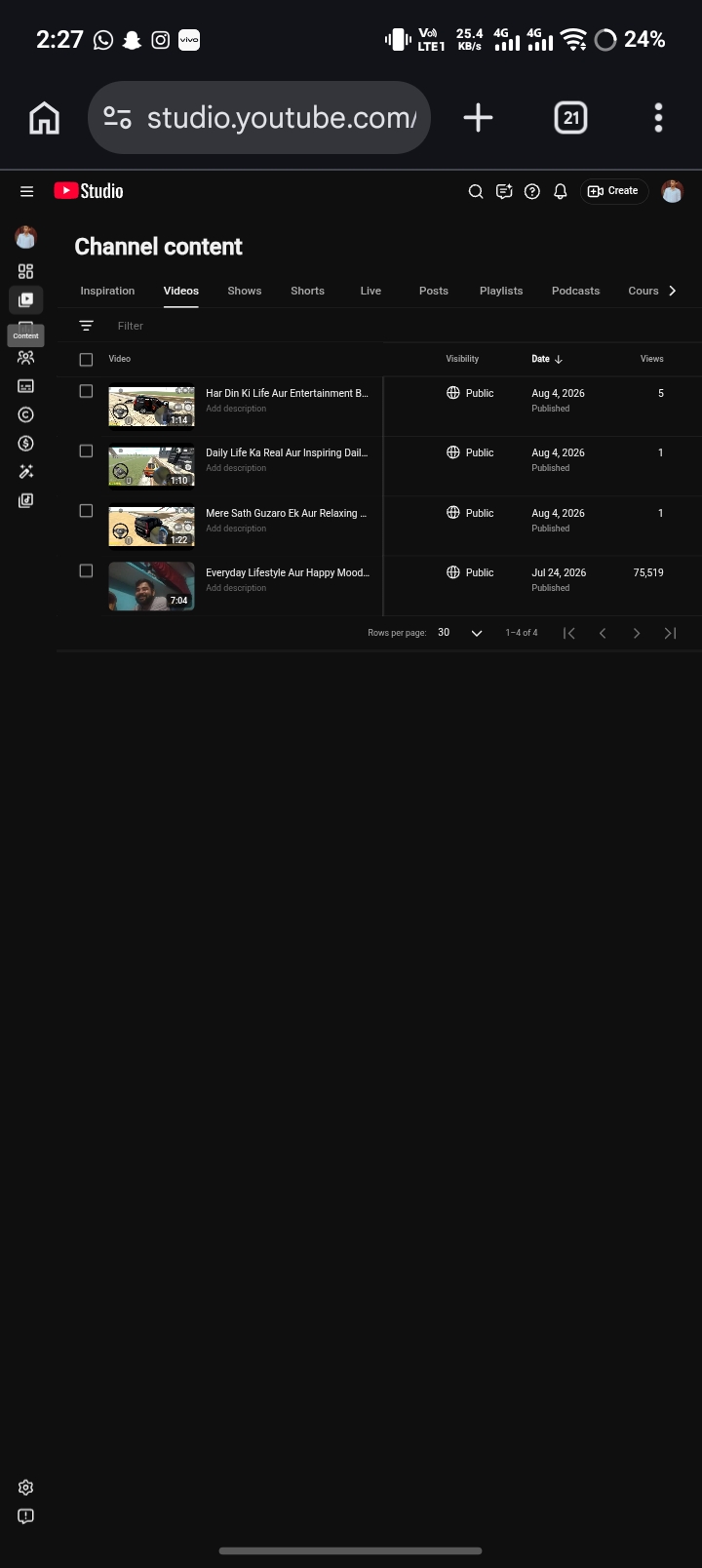Tap the Create button
The image size is (702, 1568).
pyautogui.click(x=614, y=191)
